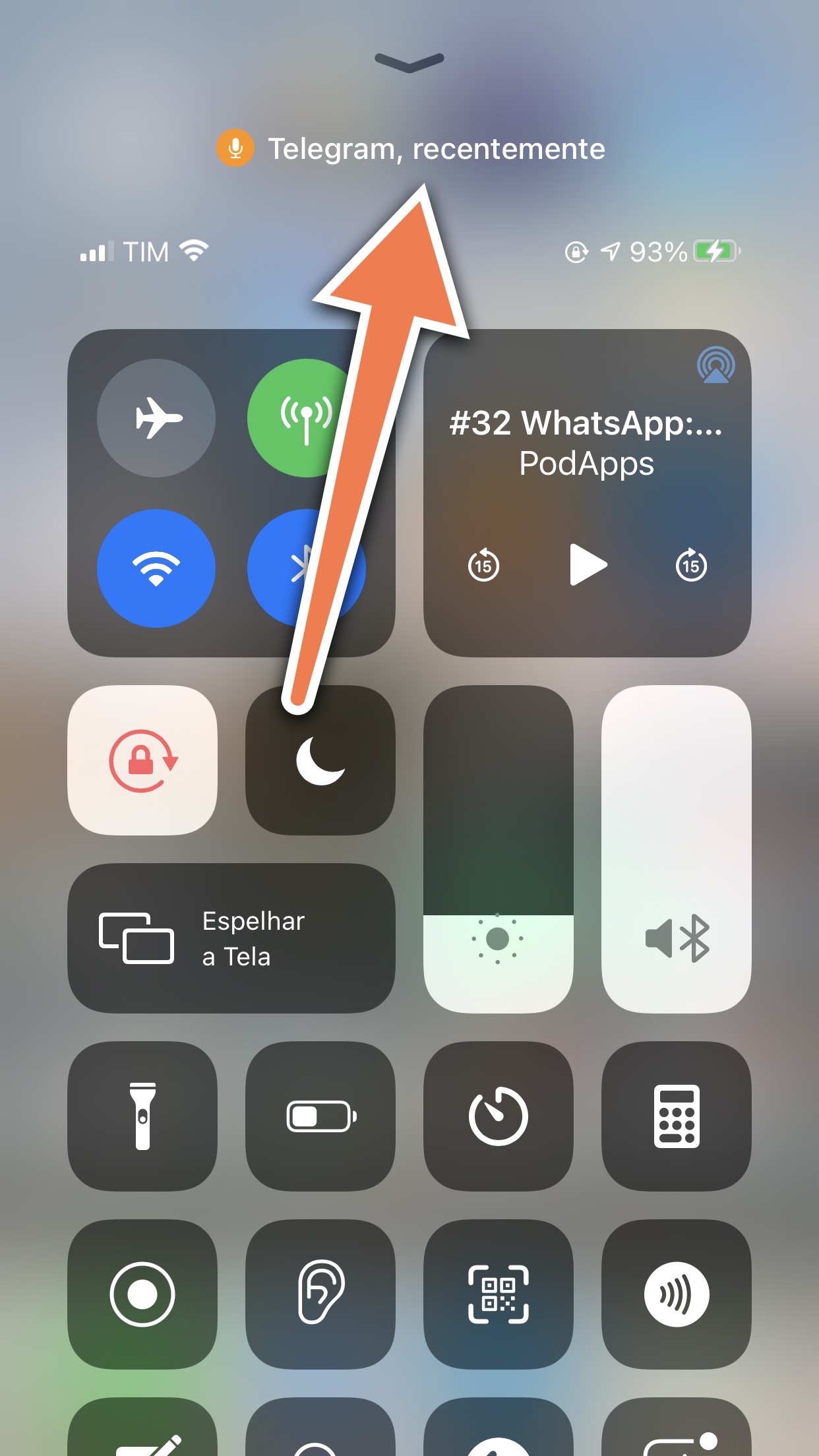The height and width of the screenshot is (1456, 819).
Task: Enable Airplane Mode
Action: [x=156, y=418]
